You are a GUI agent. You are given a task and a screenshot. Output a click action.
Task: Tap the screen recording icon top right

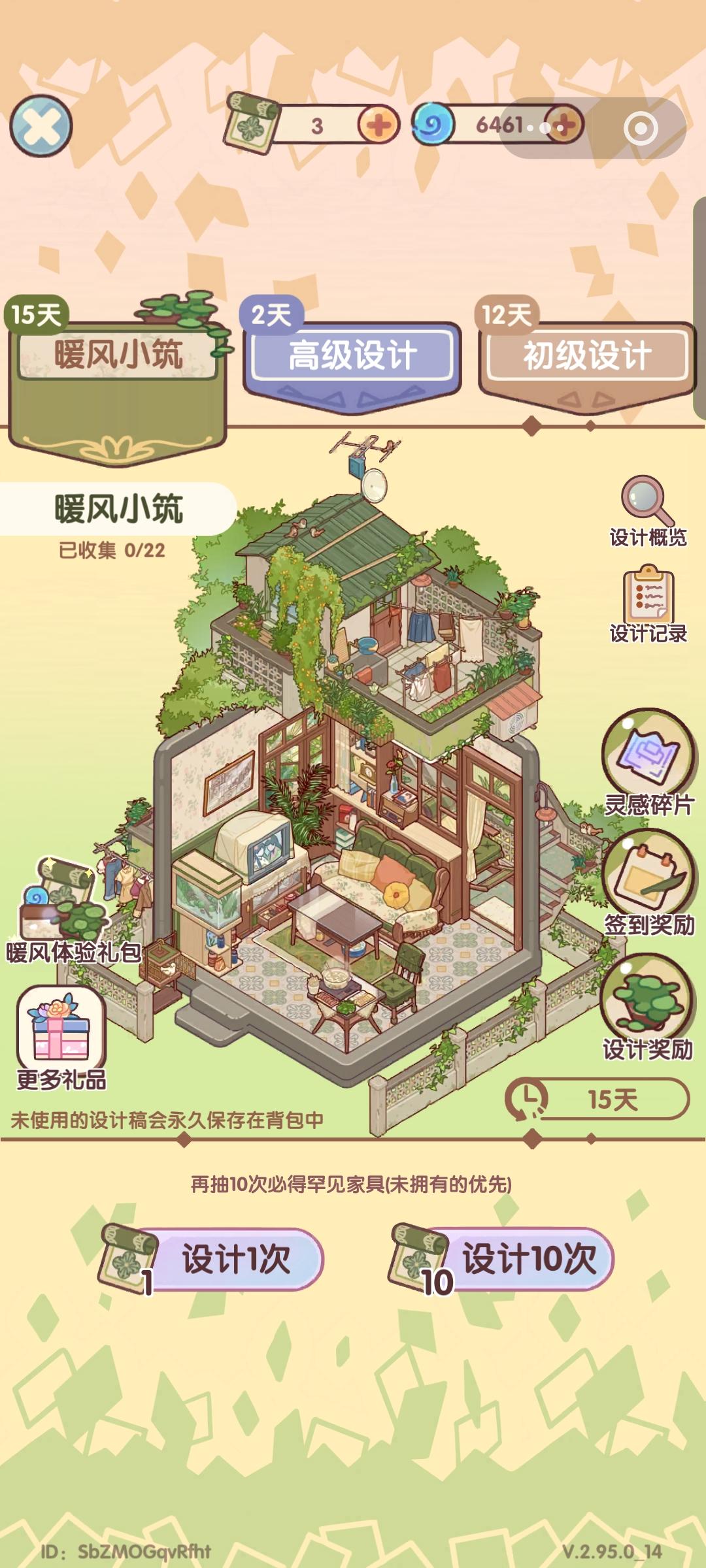click(641, 127)
